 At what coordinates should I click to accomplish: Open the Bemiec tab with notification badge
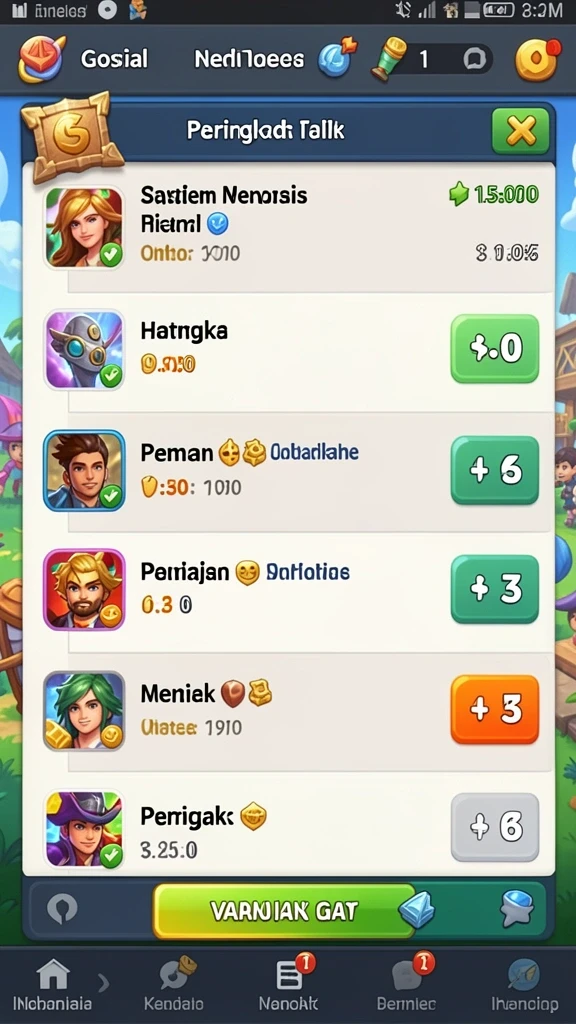pos(406,984)
